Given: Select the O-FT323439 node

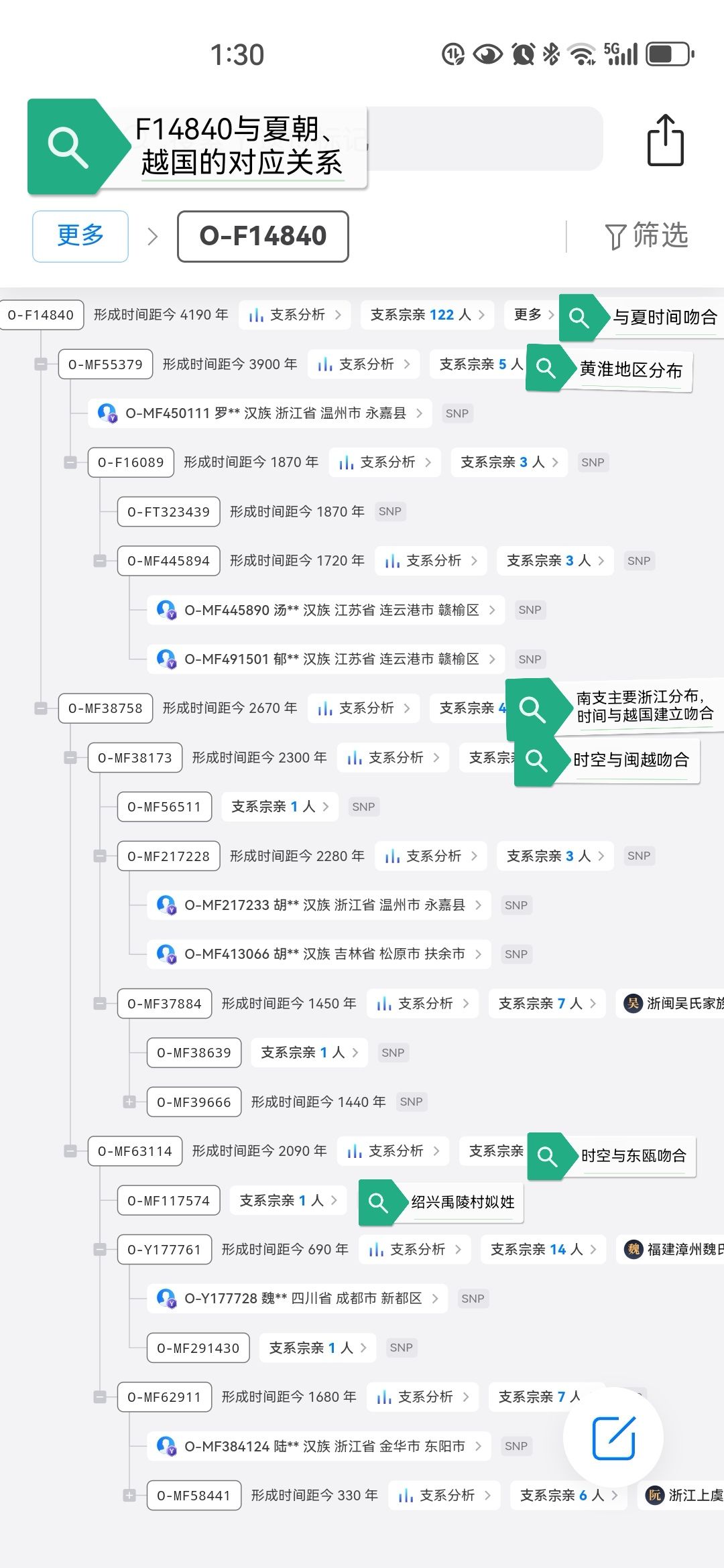Looking at the screenshot, I should click(169, 512).
